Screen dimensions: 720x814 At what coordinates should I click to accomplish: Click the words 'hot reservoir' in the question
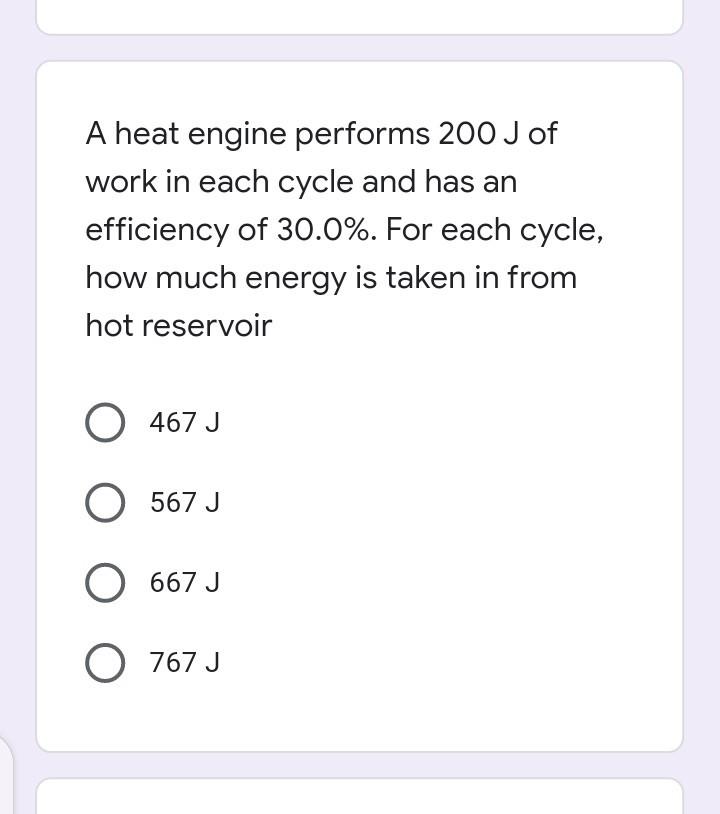click(178, 325)
